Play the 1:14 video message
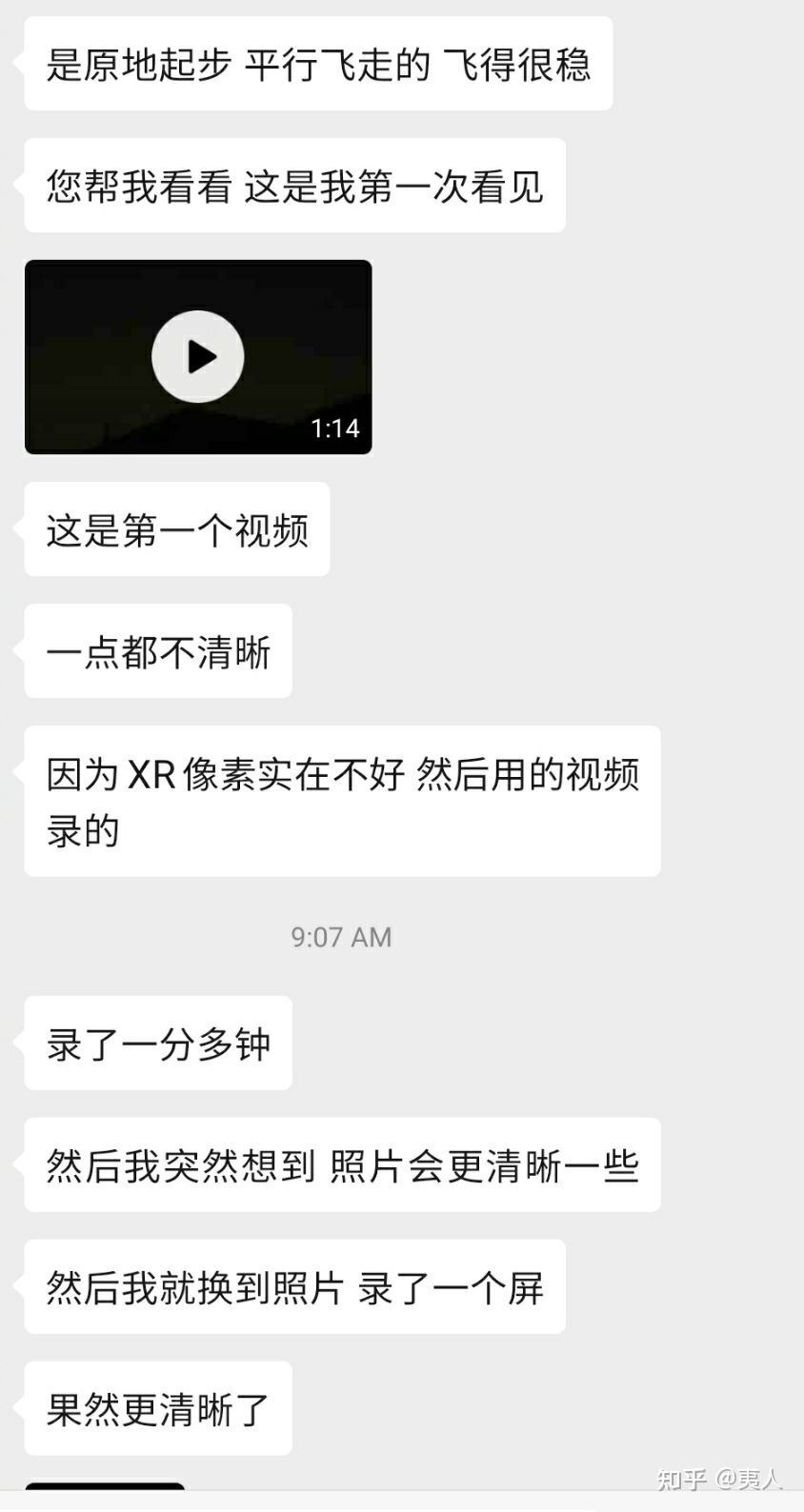The image size is (804, 1512). pos(198,357)
